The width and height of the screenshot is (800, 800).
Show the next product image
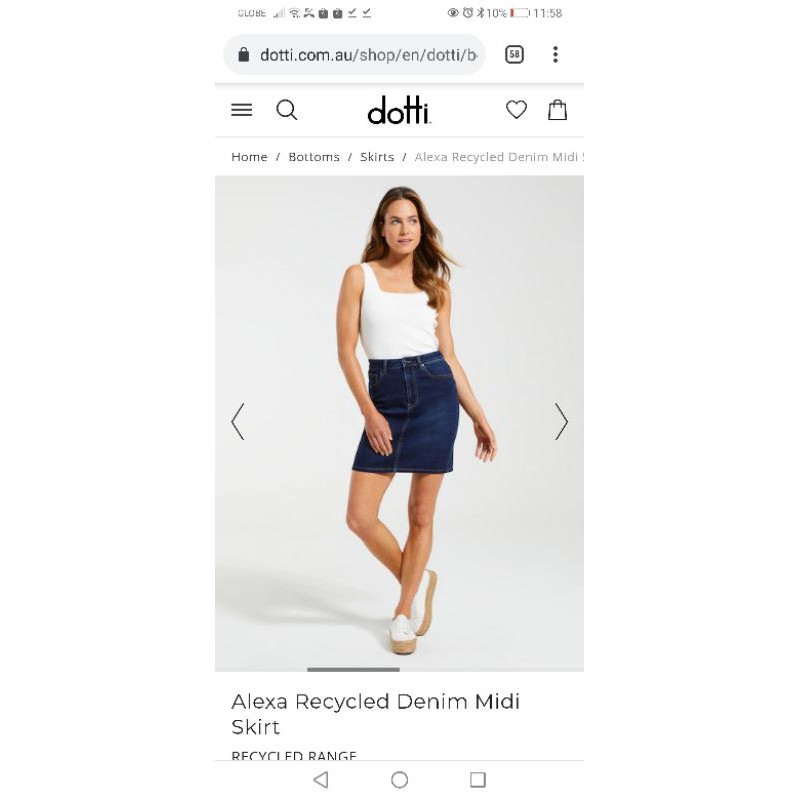[561, 422]
